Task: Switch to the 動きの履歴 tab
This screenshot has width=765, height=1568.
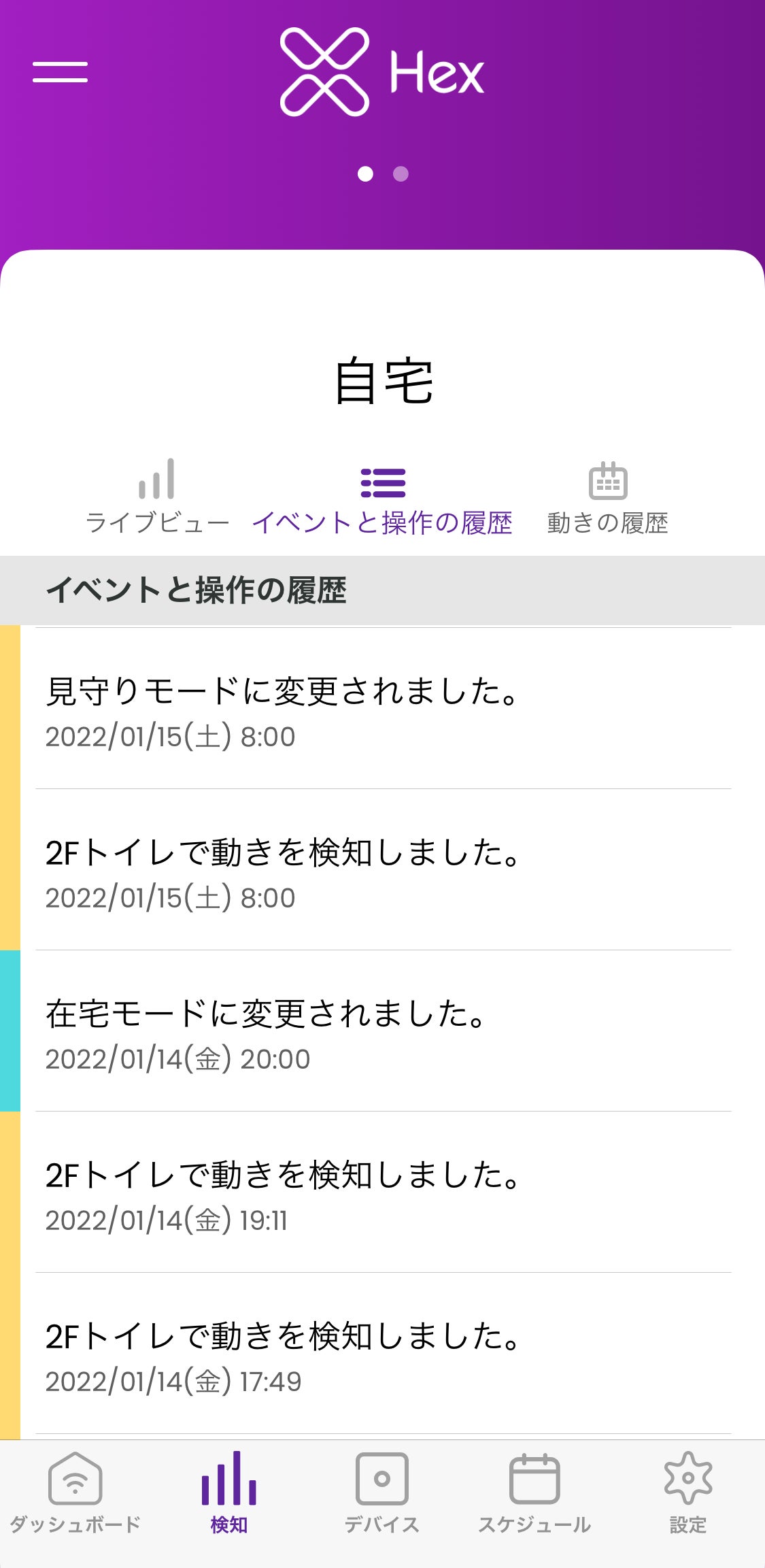Action: pos(607,498)
